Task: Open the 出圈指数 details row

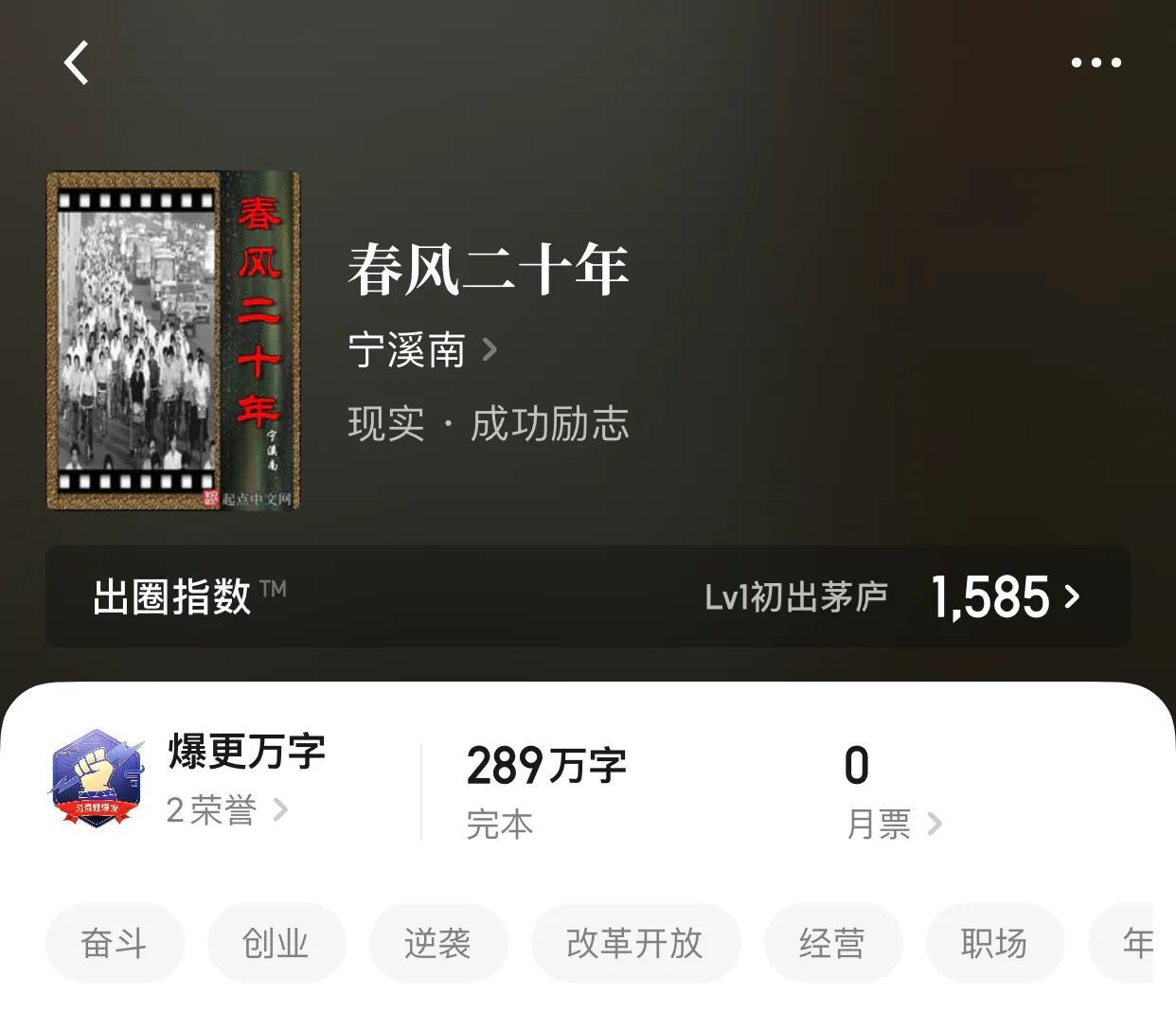Action: coord(587,597)
